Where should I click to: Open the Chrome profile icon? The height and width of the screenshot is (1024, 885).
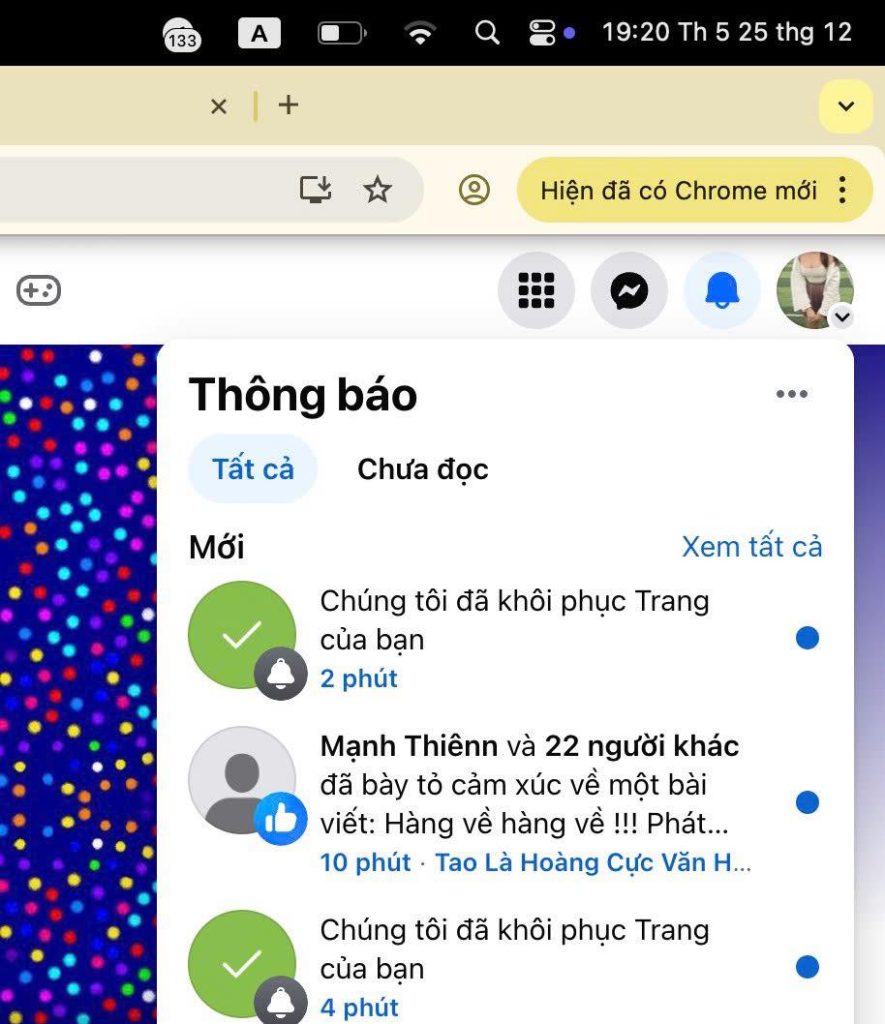click(x=474, y=190)
